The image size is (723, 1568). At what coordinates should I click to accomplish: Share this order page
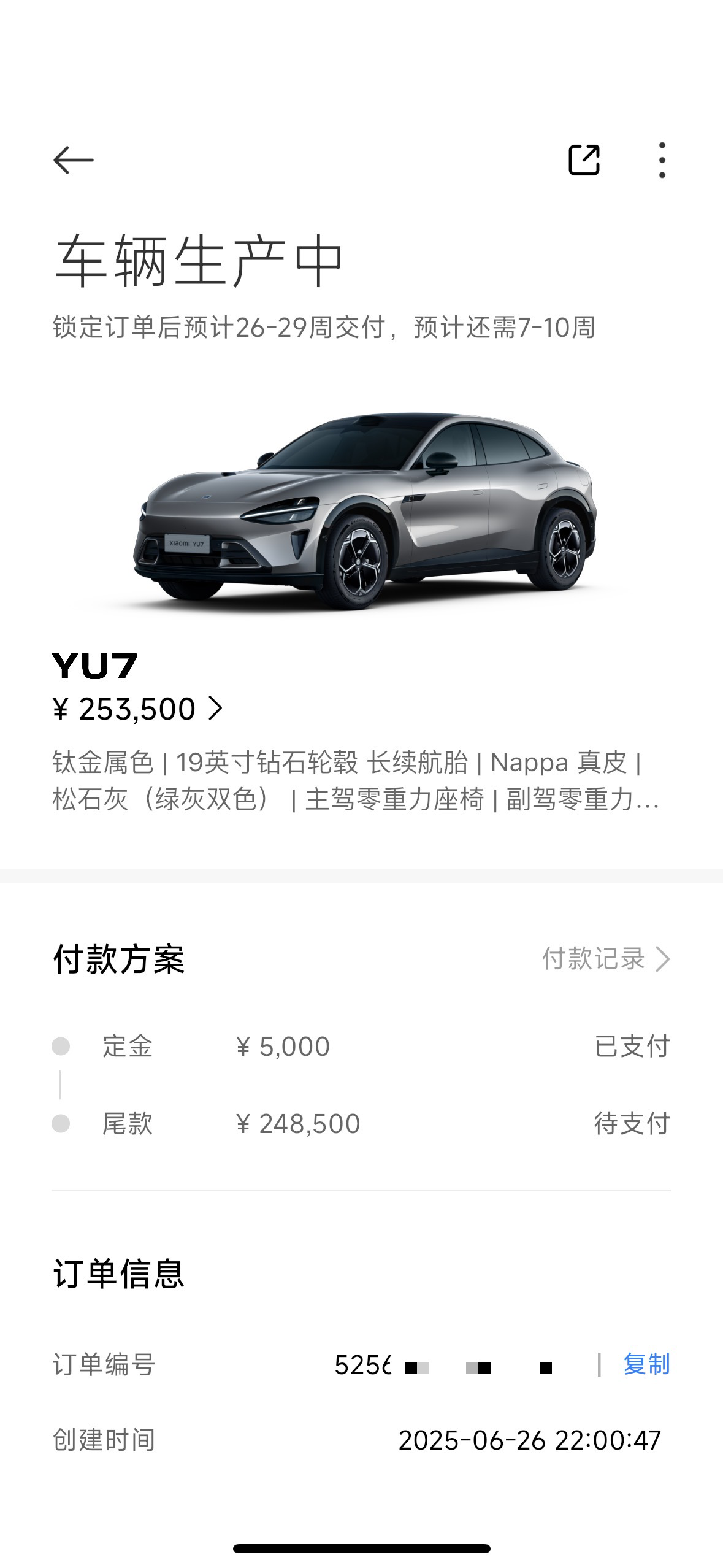click(584, 161)
